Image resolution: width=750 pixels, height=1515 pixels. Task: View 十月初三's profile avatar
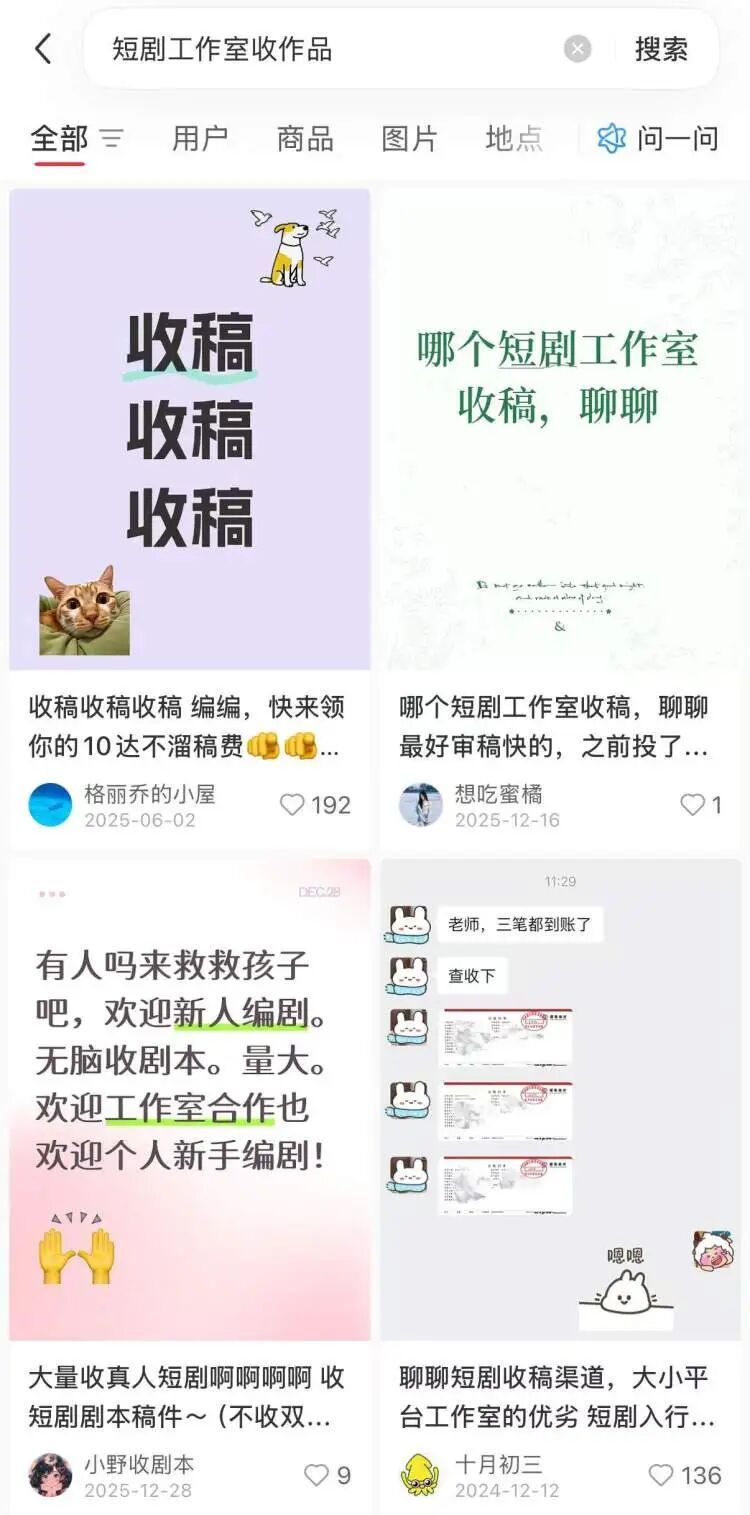tap(421, 1475)
